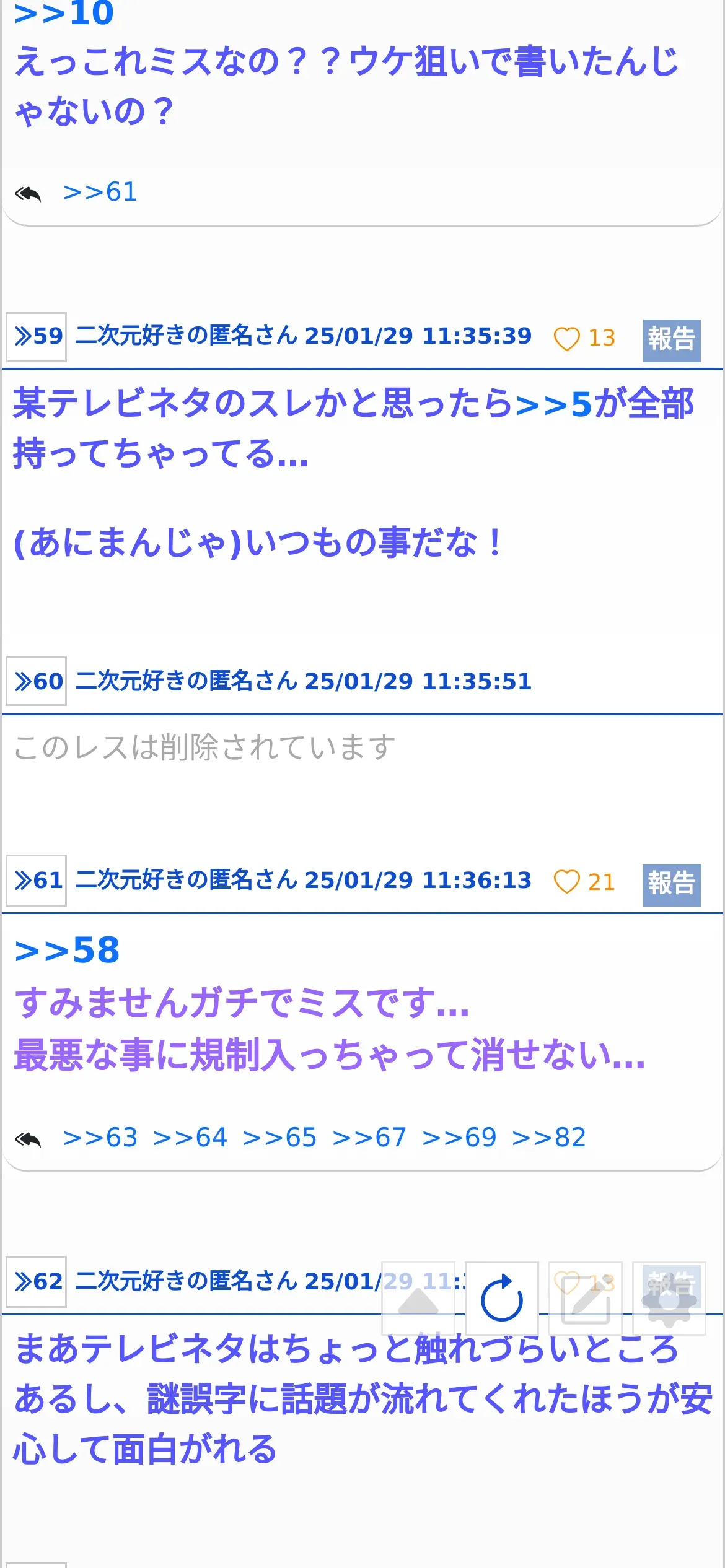This screenshot has height=1568, width=725.
Task: Tap the post number 60 box
Action: click(x=37, y=681)
